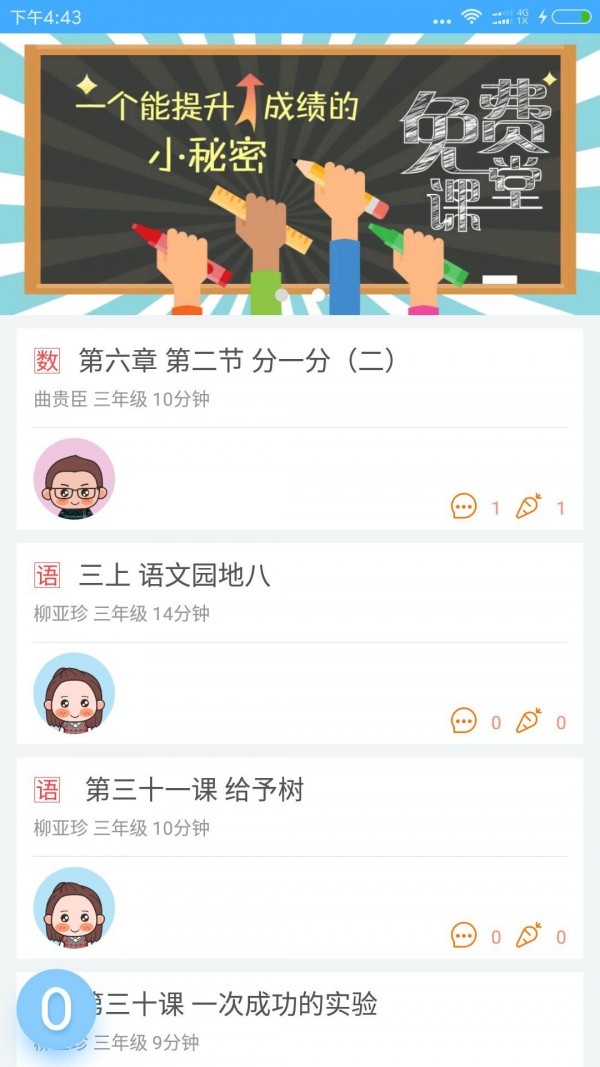Open the 三上 语文园地八 lesson
The width and height of the screenshot is (600, 1067).
pyautogui.click(x=174, y=575)
